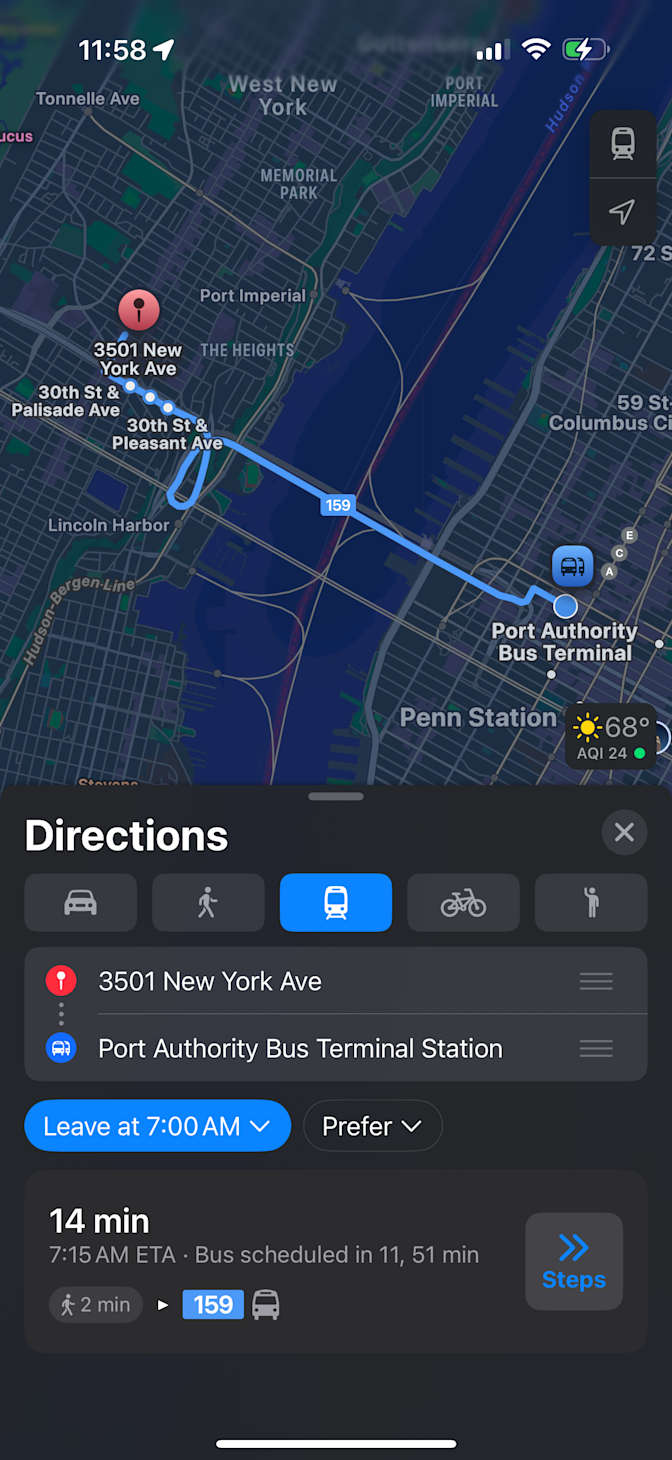Screen dimensions: 672x1460
Task: Center the map on current location
Action: point(623,212)
